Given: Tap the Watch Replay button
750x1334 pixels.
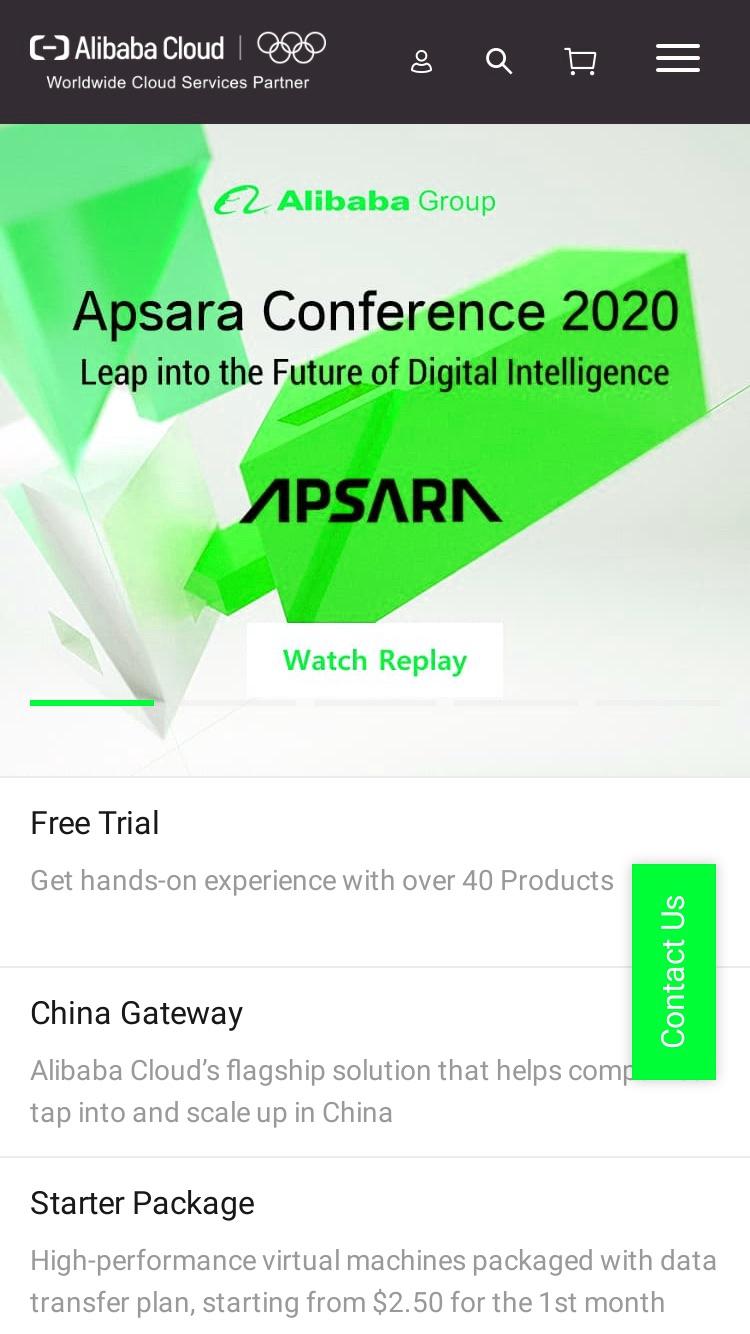Looking at the screenshot, I should (375, 660).
